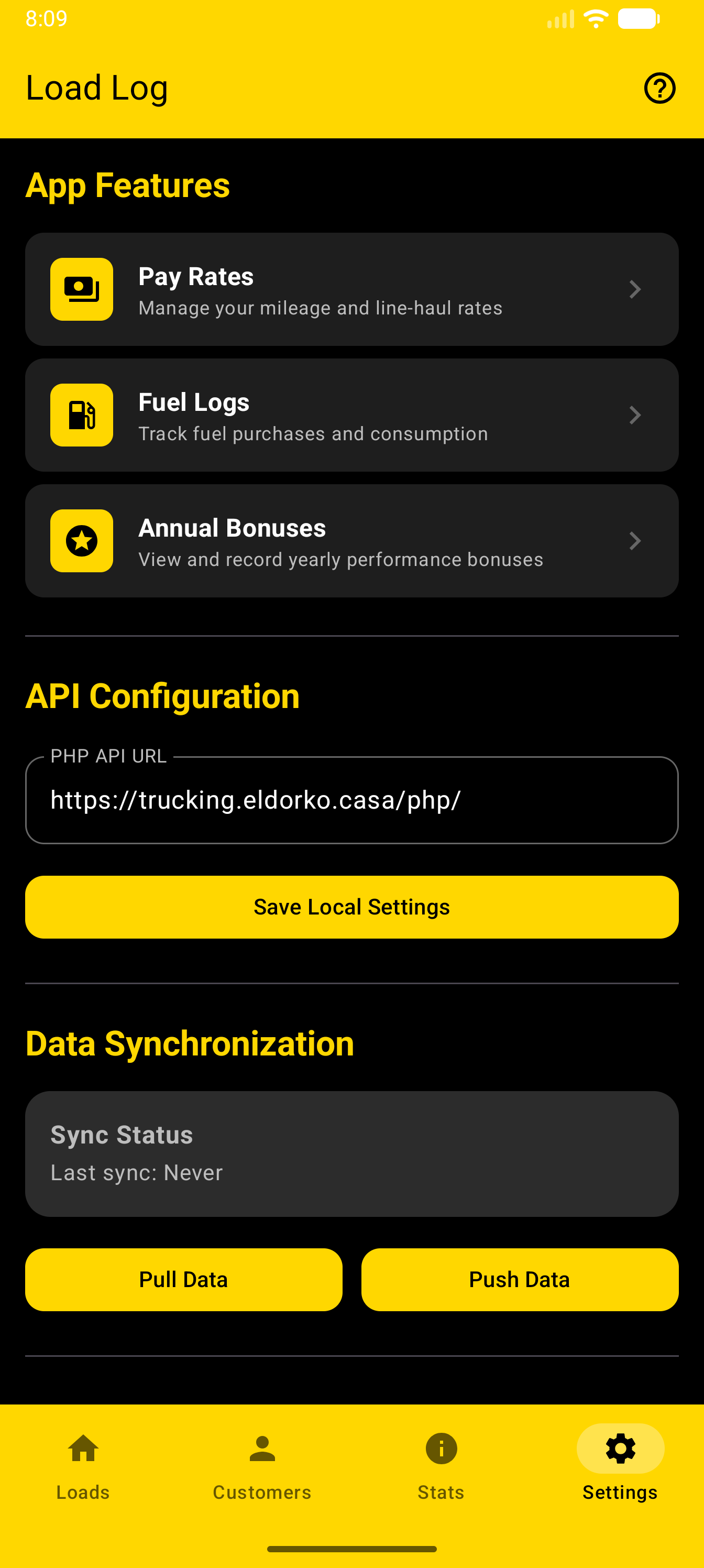The width and height of the screenshot is (704, 1568).
Task: Switch to the Stats tab
Action: (441, 1467)
